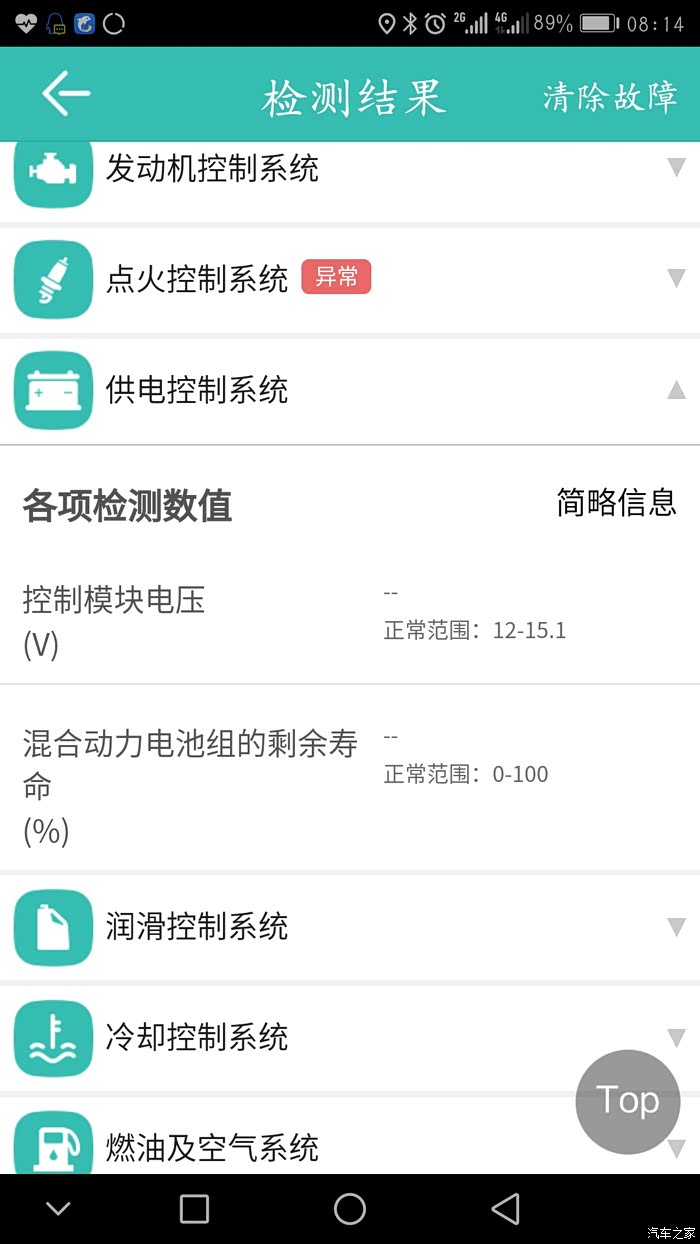Collapse the 供电控制系统 section
700x1244 pixels.
tap(350, 390)
